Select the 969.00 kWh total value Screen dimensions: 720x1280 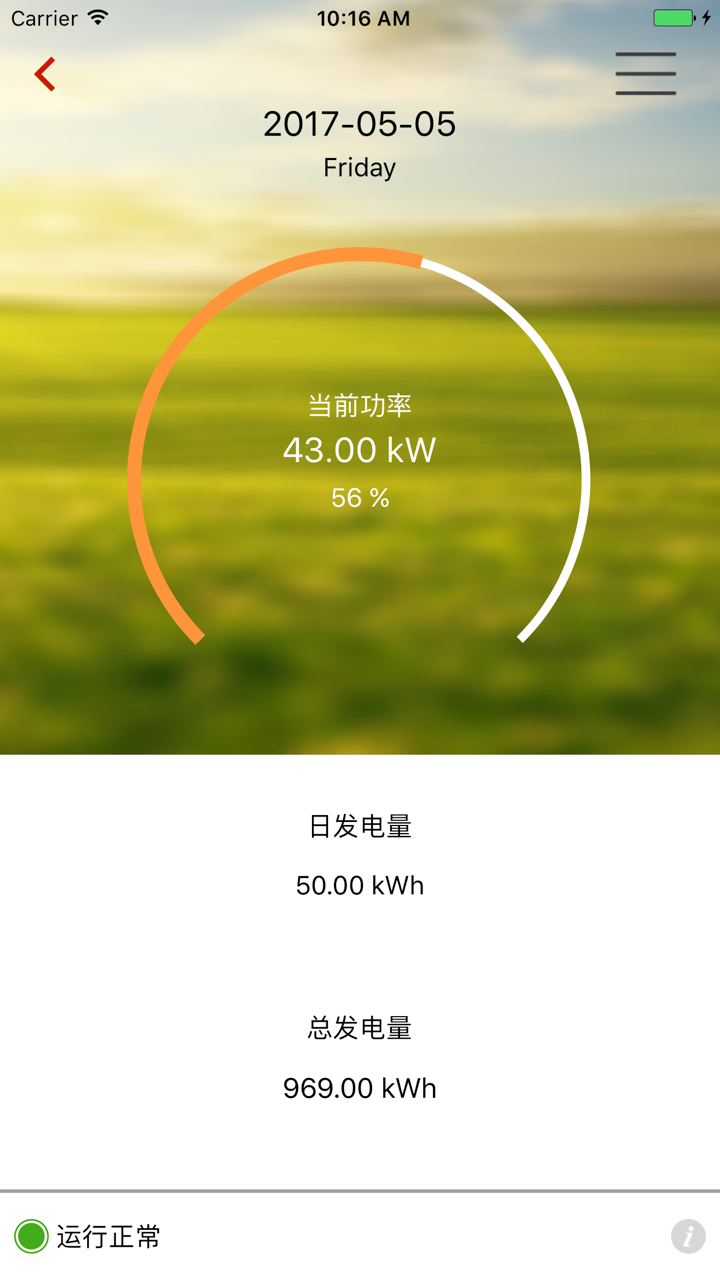(x=359, y=1088)
